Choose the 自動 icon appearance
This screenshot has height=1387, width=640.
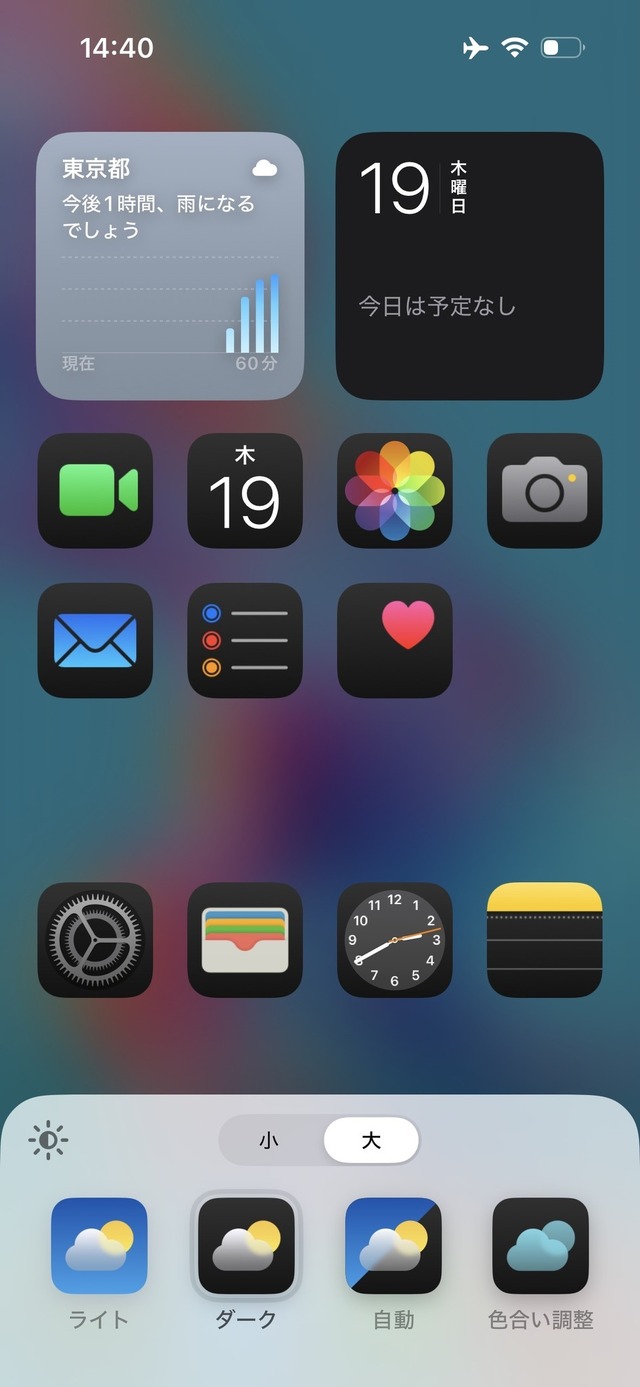(x=393, y=1246)
